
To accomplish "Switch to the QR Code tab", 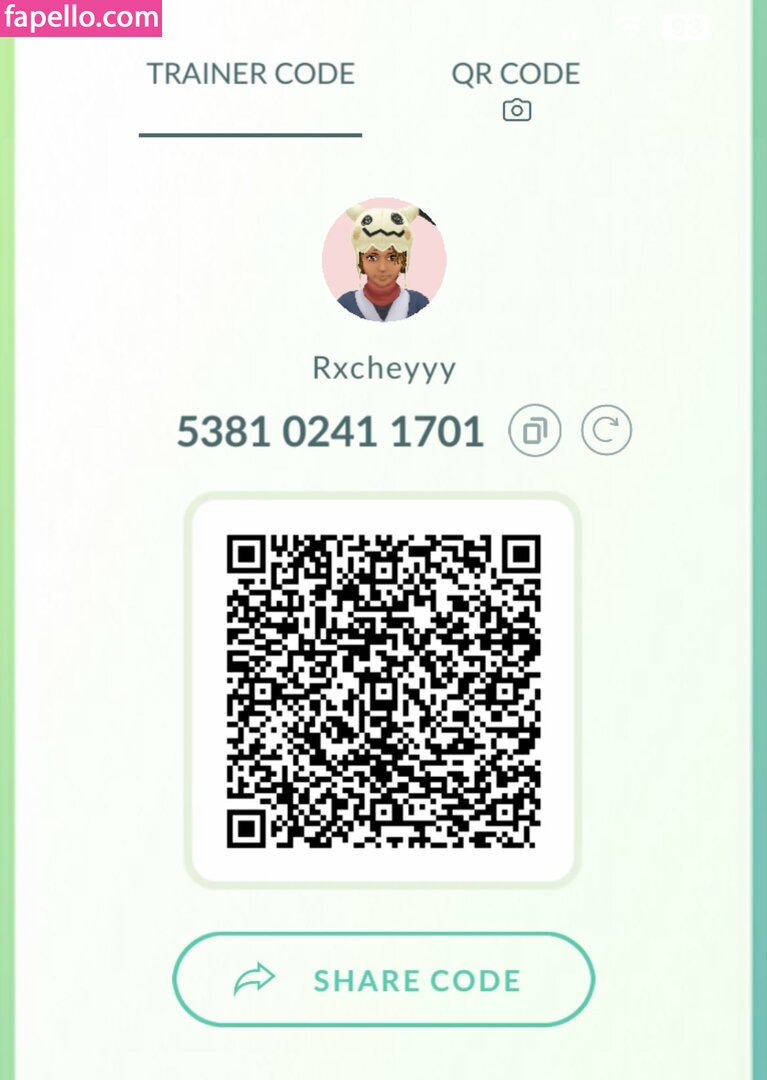I will tap(515, 88).
